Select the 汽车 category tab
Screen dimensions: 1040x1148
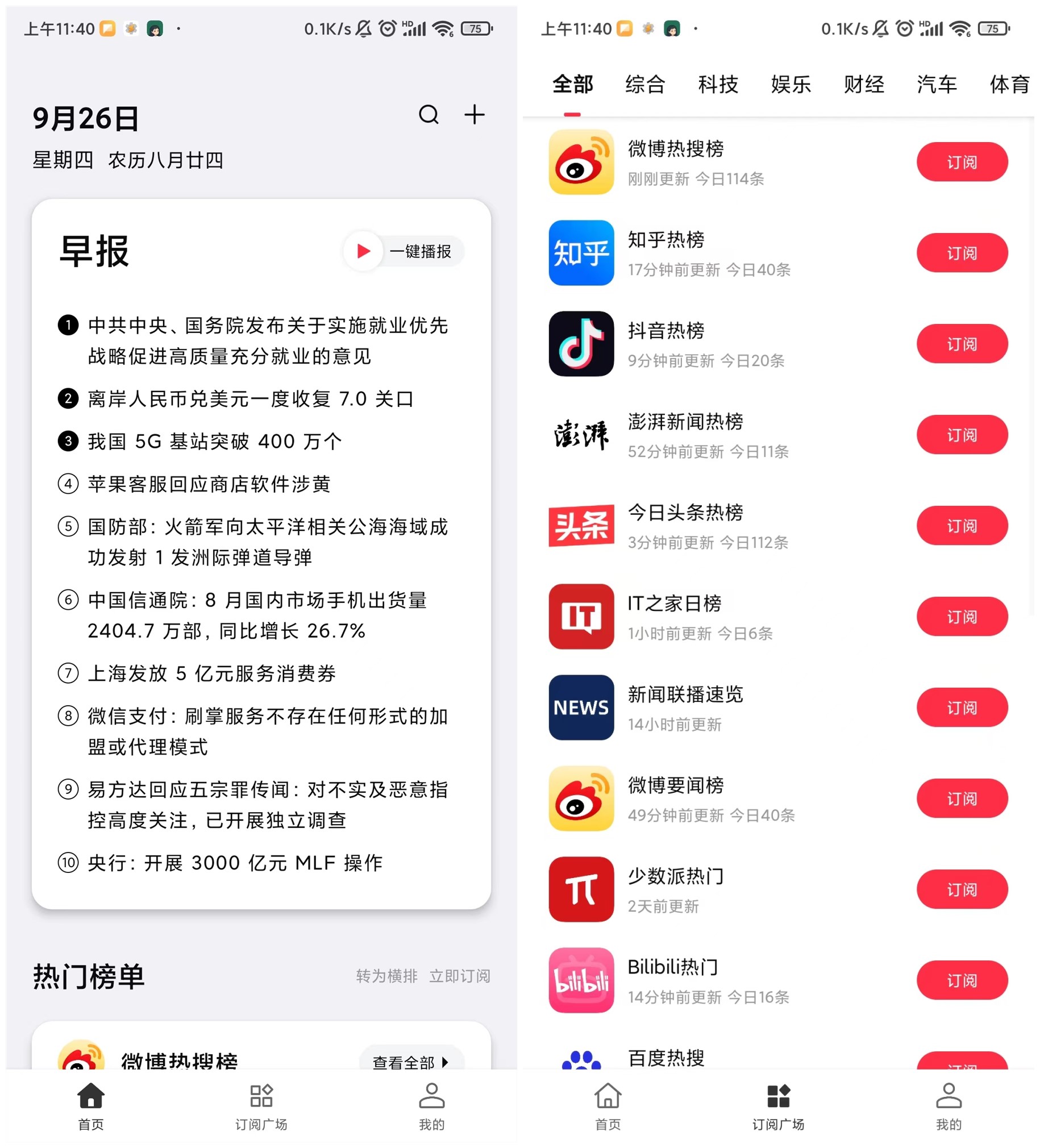937,84
